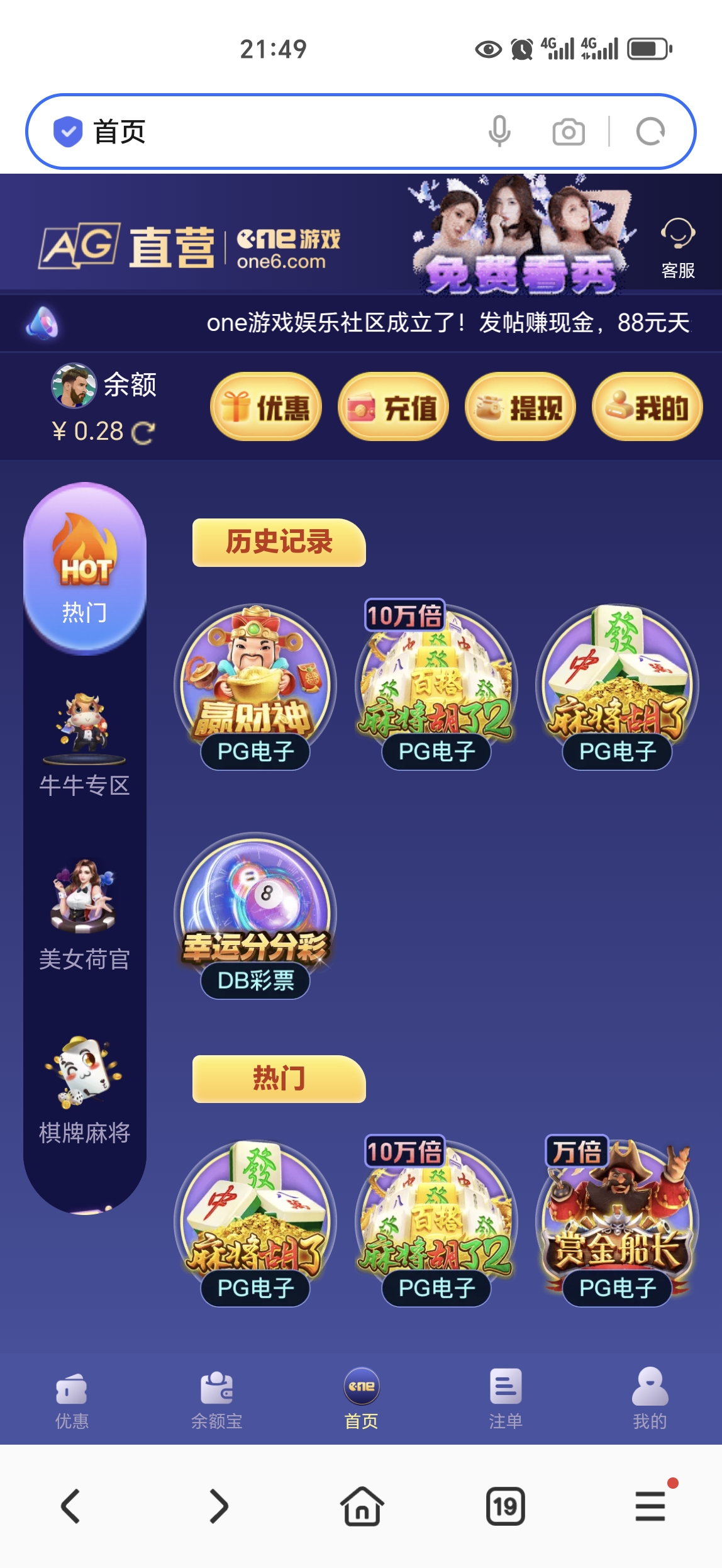The height and width of the screenshot is (1568, 722).
Task: Open the 美女荷官 sidebar category
Action: coord(86,912)
